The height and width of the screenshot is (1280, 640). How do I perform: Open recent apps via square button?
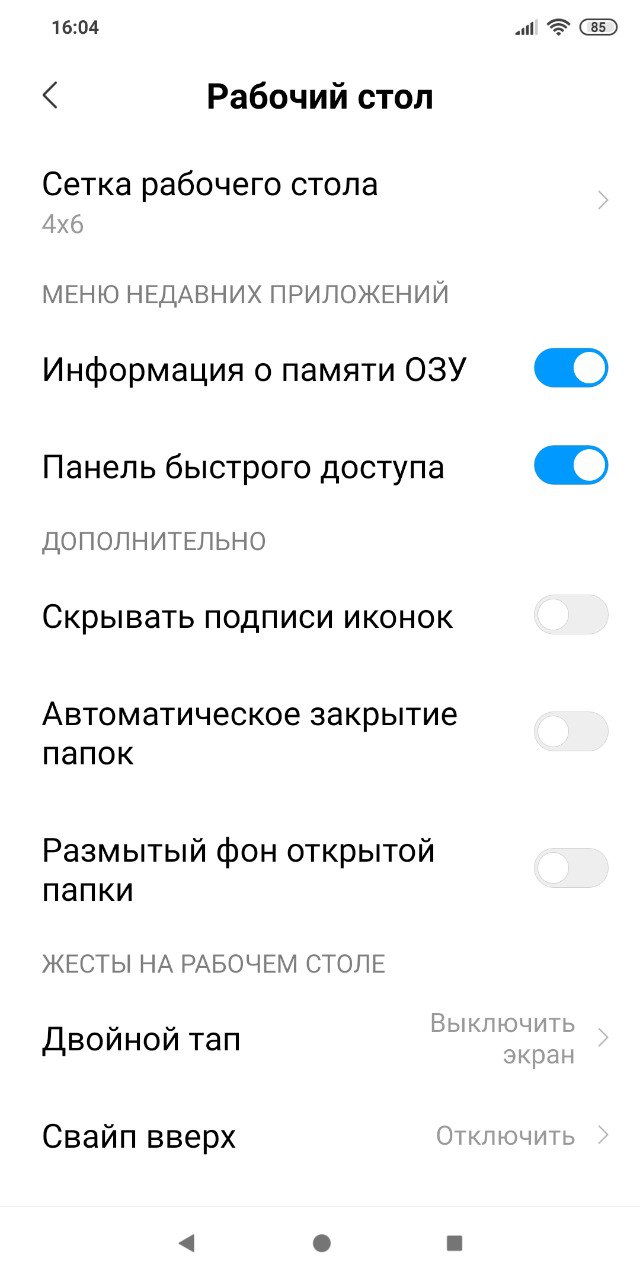click(x=454, y=1243)
